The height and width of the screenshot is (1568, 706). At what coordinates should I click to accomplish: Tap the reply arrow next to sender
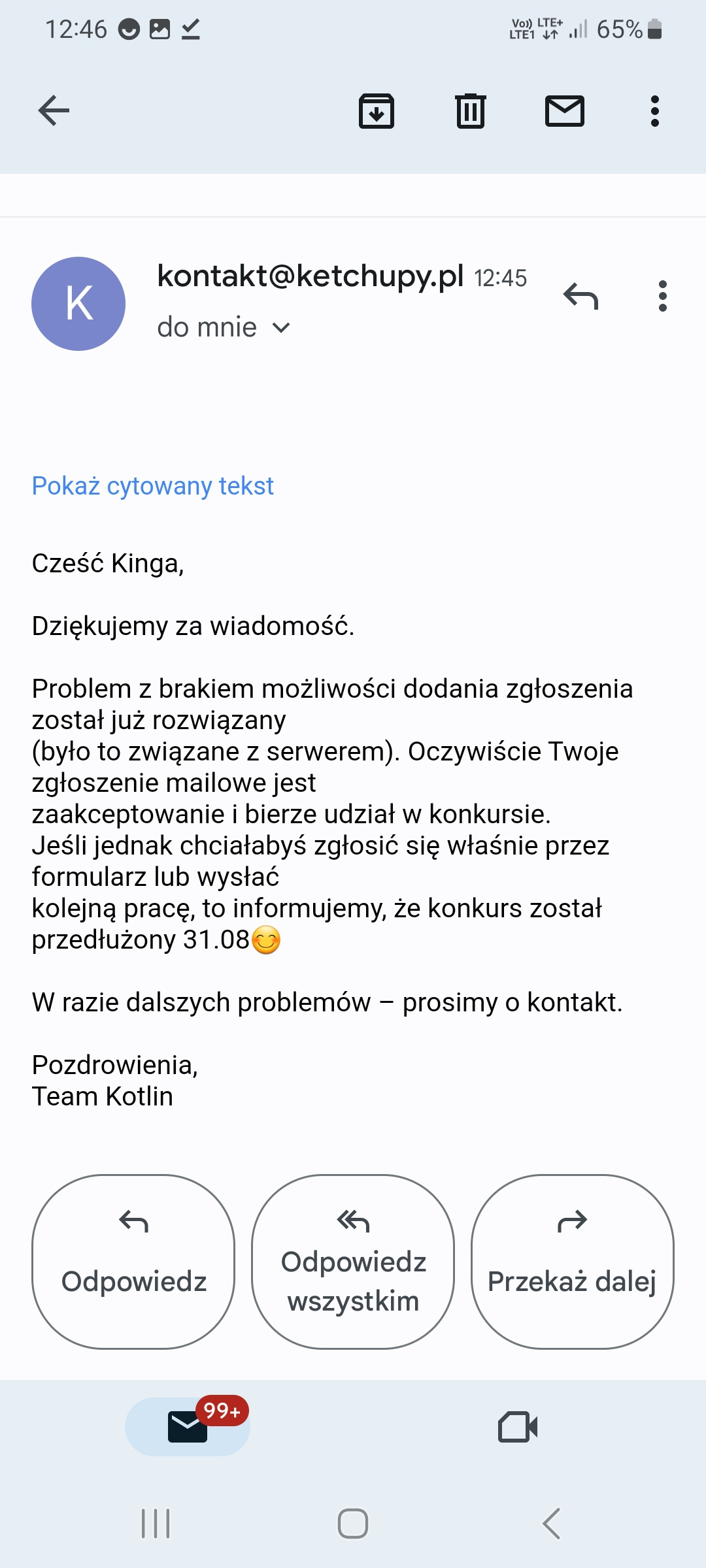[x=580, y=297]
